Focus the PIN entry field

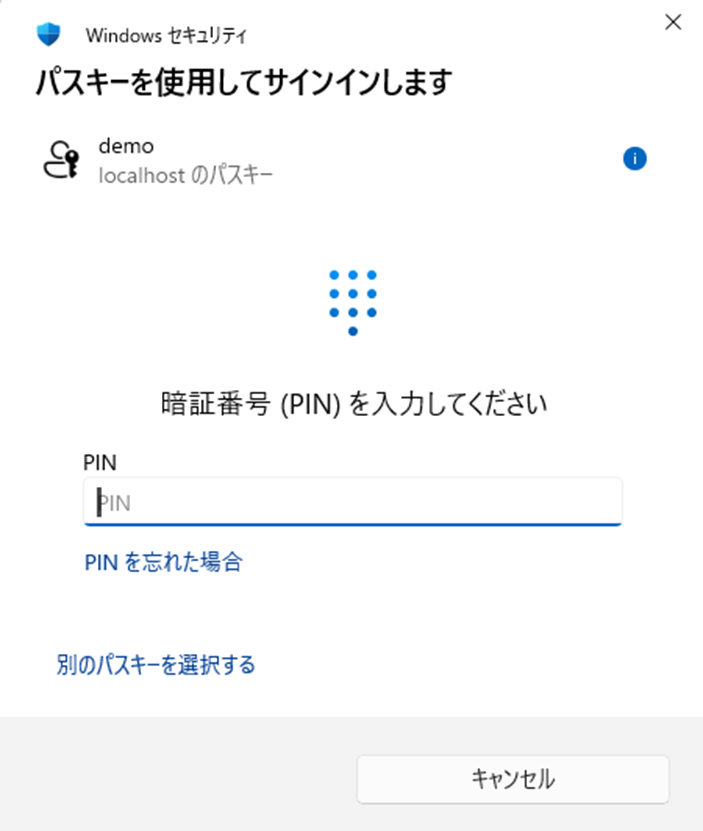pyautogui.click(x=352, y=502)
